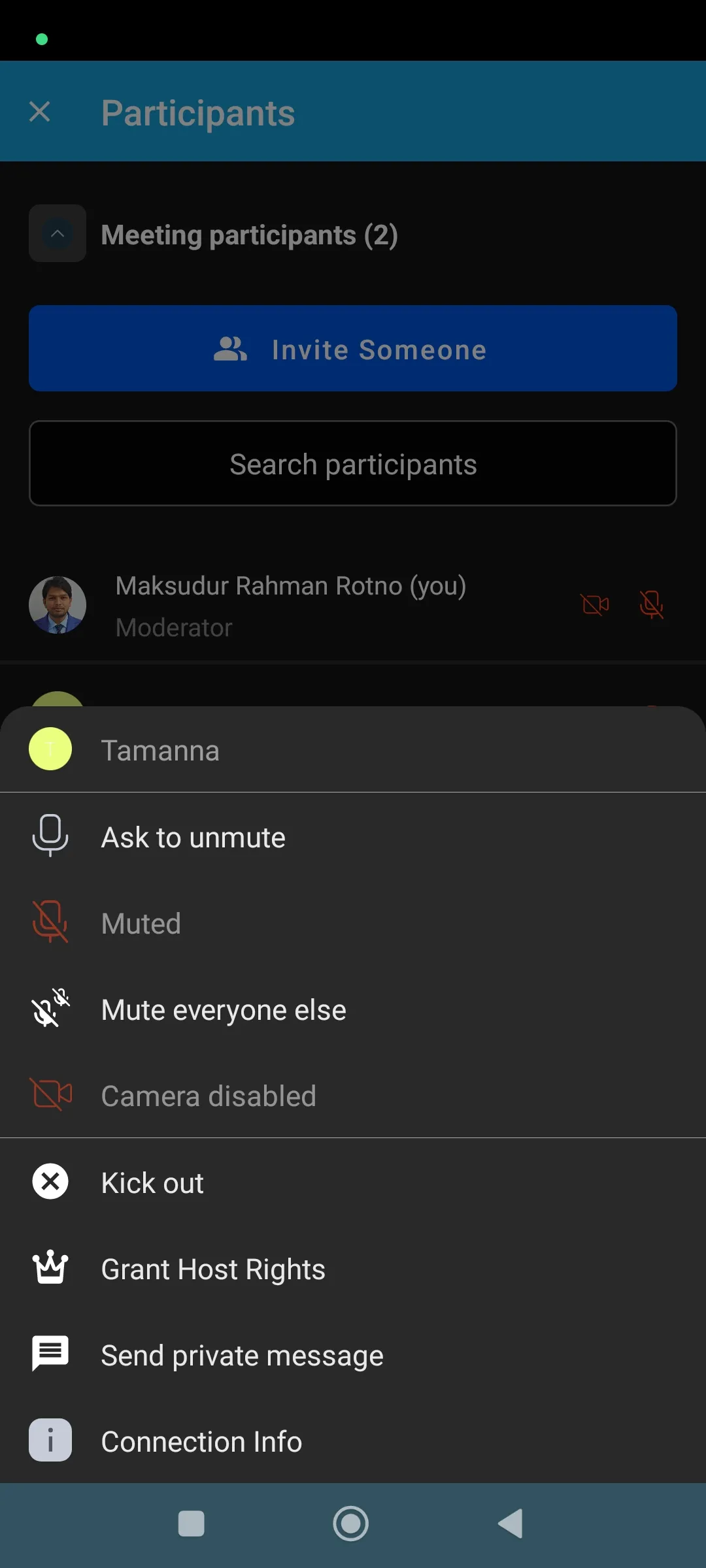Toggle the disabled camera icon beside Maksudur Rahman Rotno
706x1568 pixels.
[x=596, y=604]
